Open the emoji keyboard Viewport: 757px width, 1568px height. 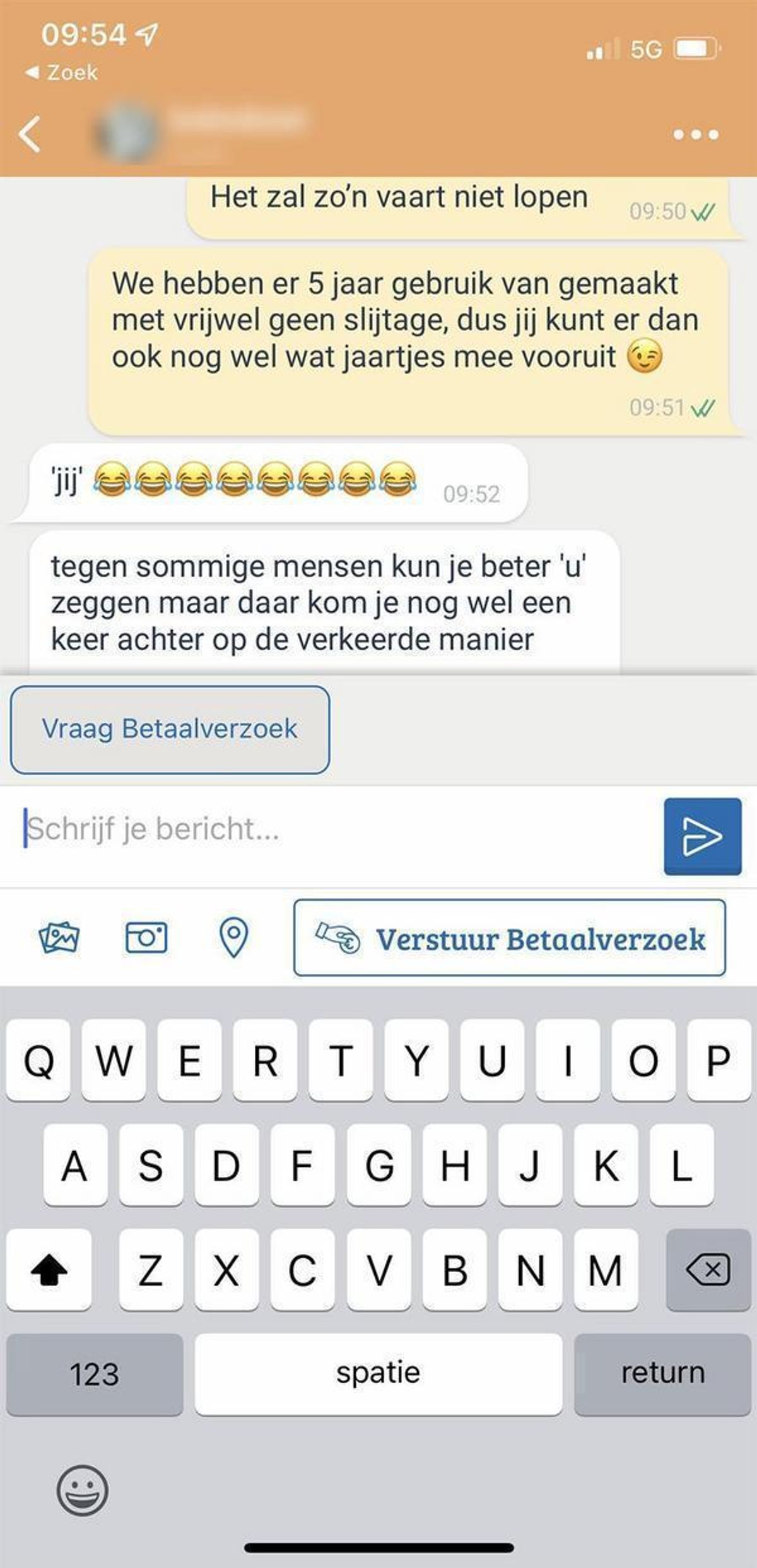click(x=82, y=1490)
